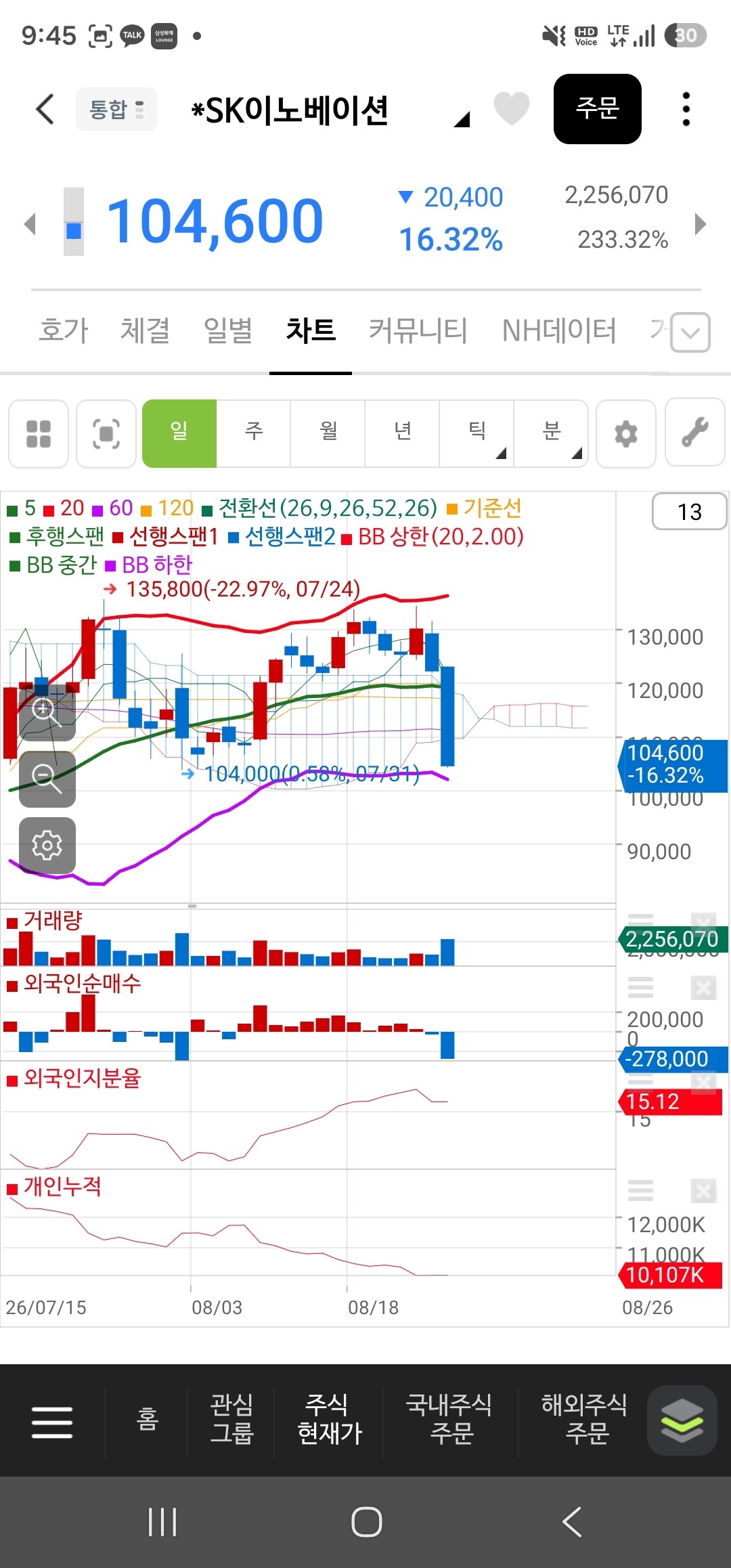Viewport: 731px width, 1568px height.
Task: Open the 통합 market selector
Action: [116, 109]
